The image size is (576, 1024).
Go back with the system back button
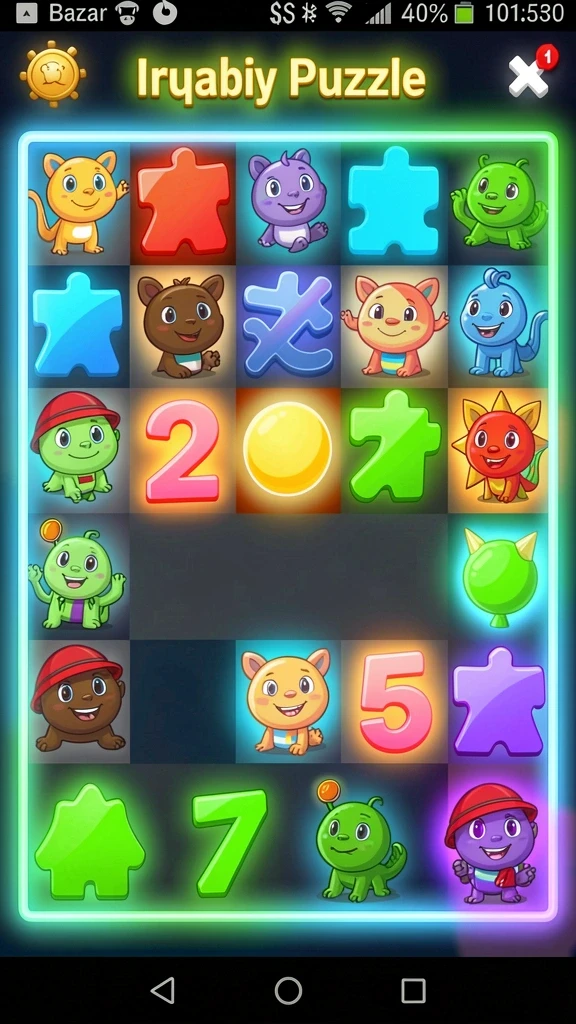(x=163, y=990)
